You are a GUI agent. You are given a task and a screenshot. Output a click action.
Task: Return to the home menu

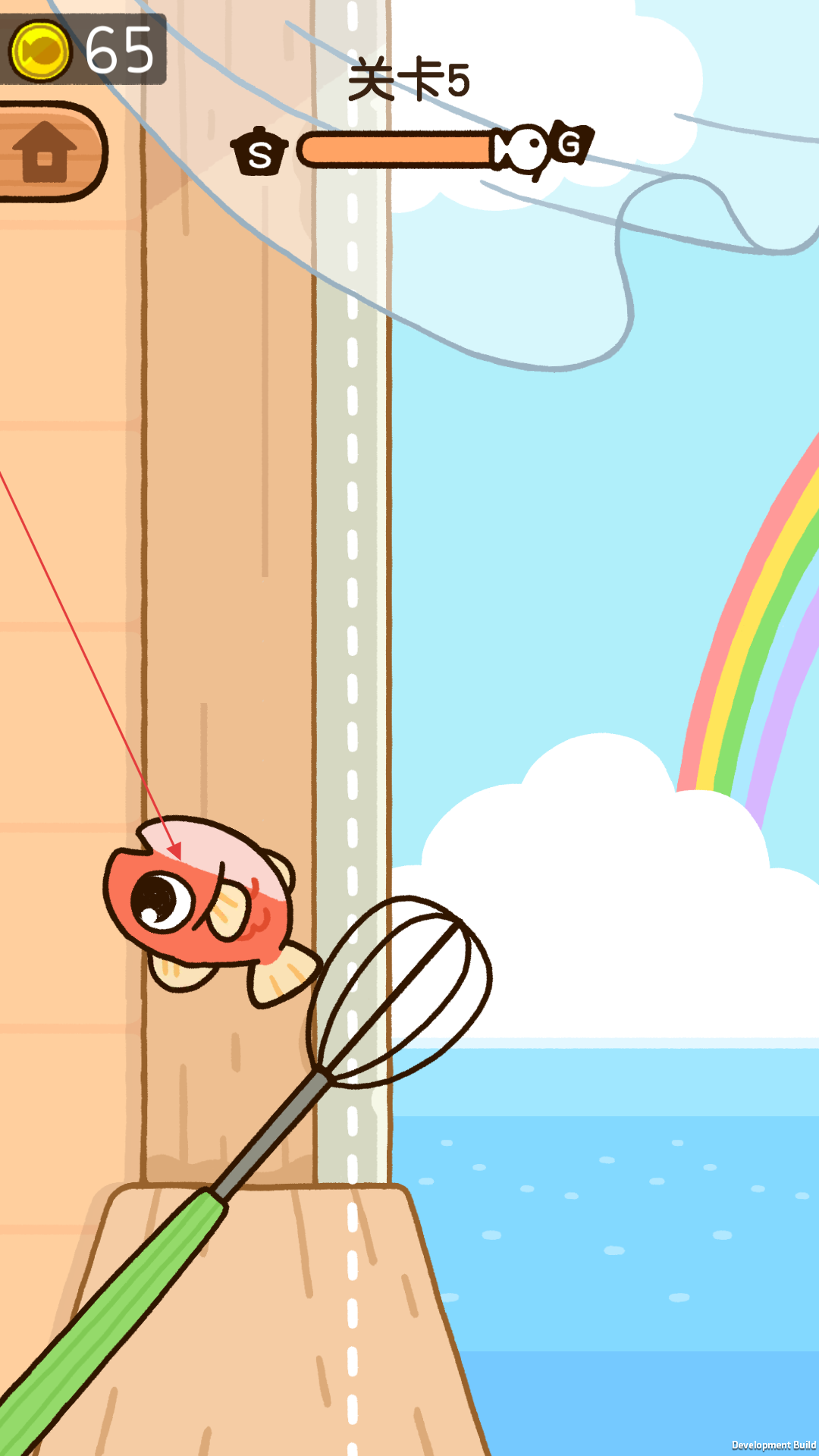[50, 152]
